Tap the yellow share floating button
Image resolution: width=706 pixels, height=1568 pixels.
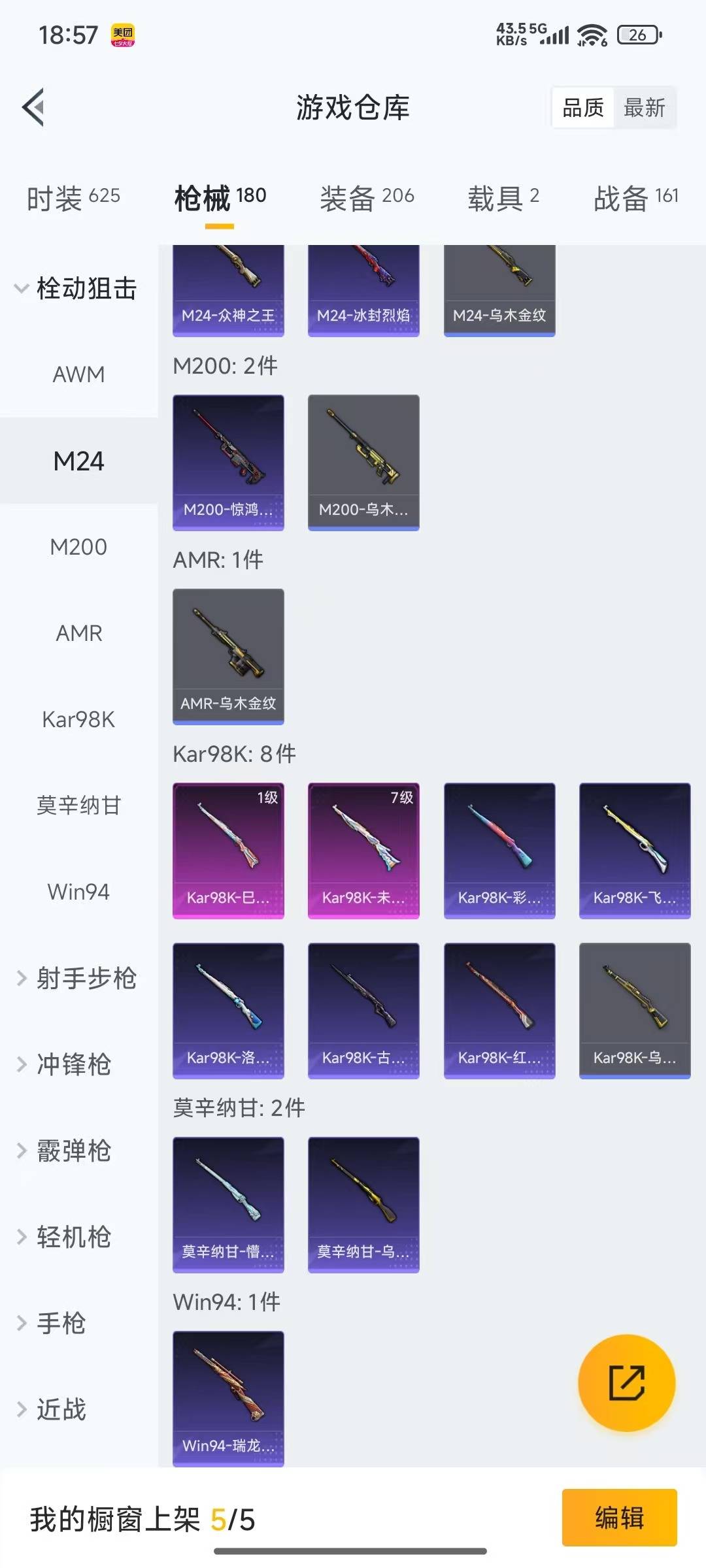626,1383
